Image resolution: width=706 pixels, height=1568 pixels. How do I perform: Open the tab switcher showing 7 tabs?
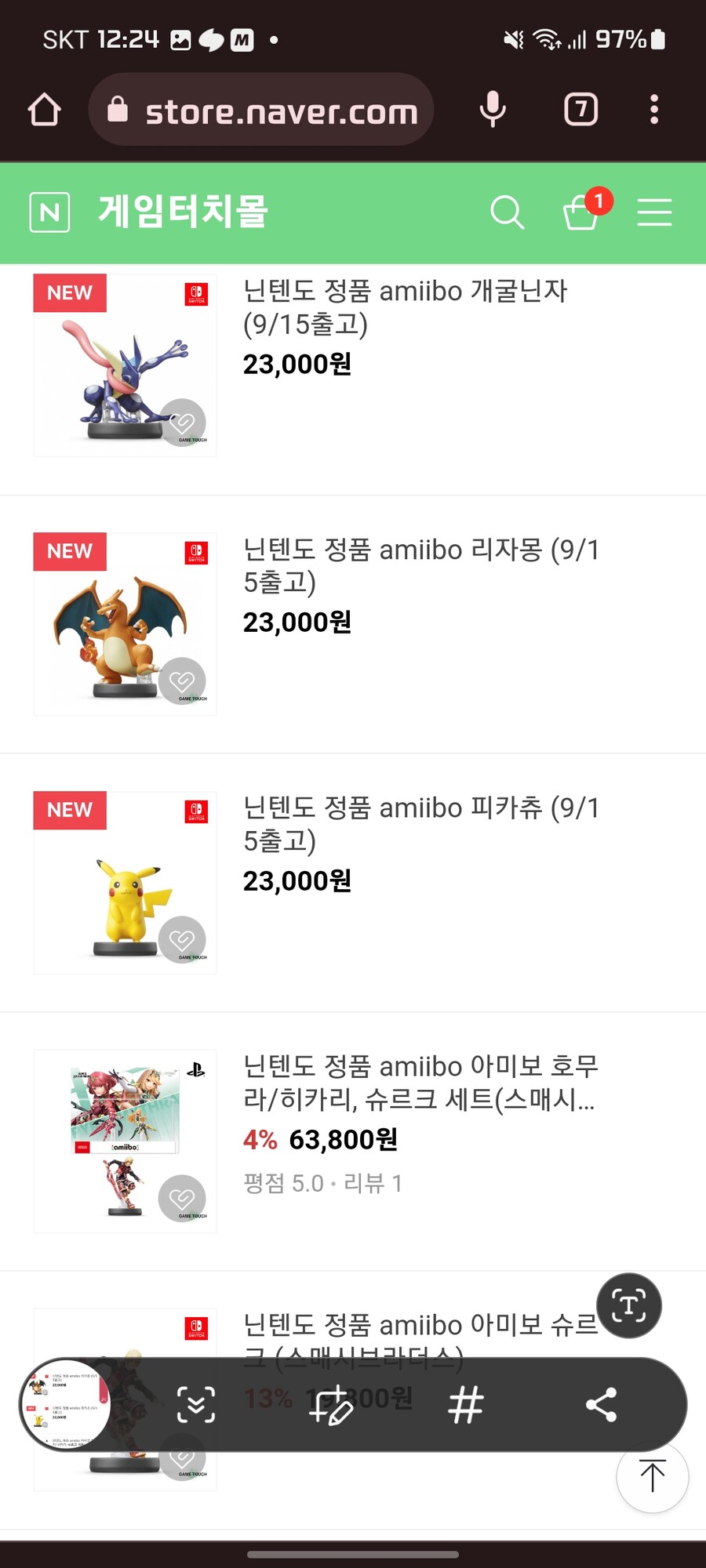580,109
